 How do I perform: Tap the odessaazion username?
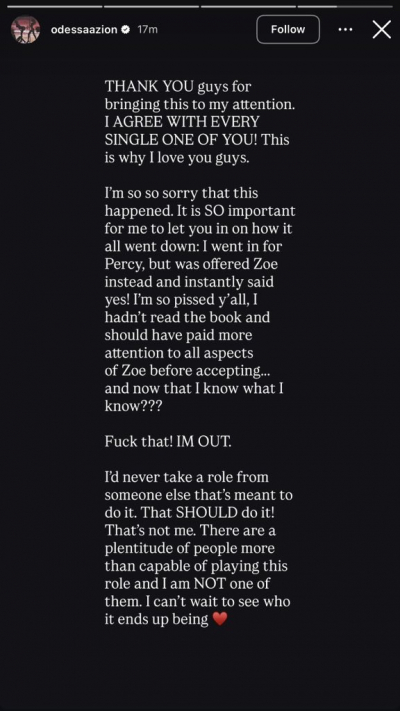[x=84, y=29]
